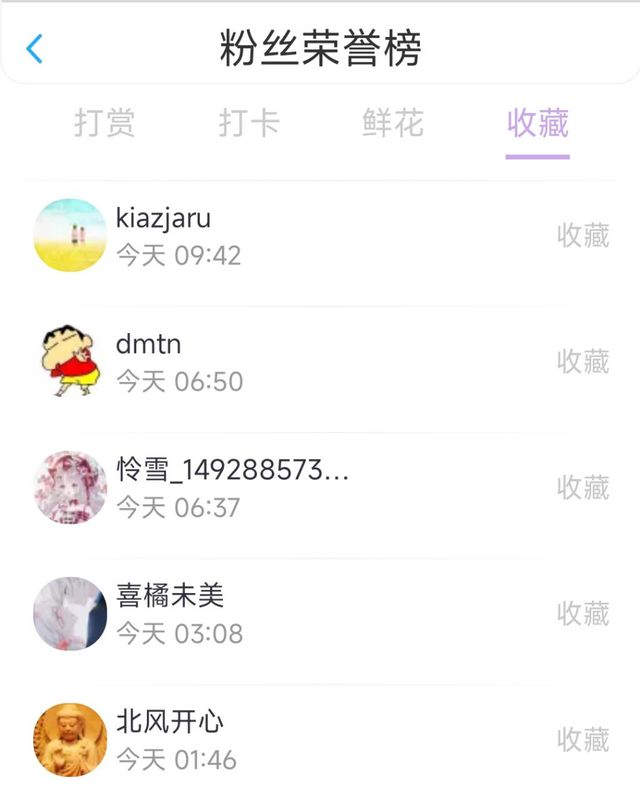Switch to the 打赏 tab
The image size is (640, 800).
(104, 124)
